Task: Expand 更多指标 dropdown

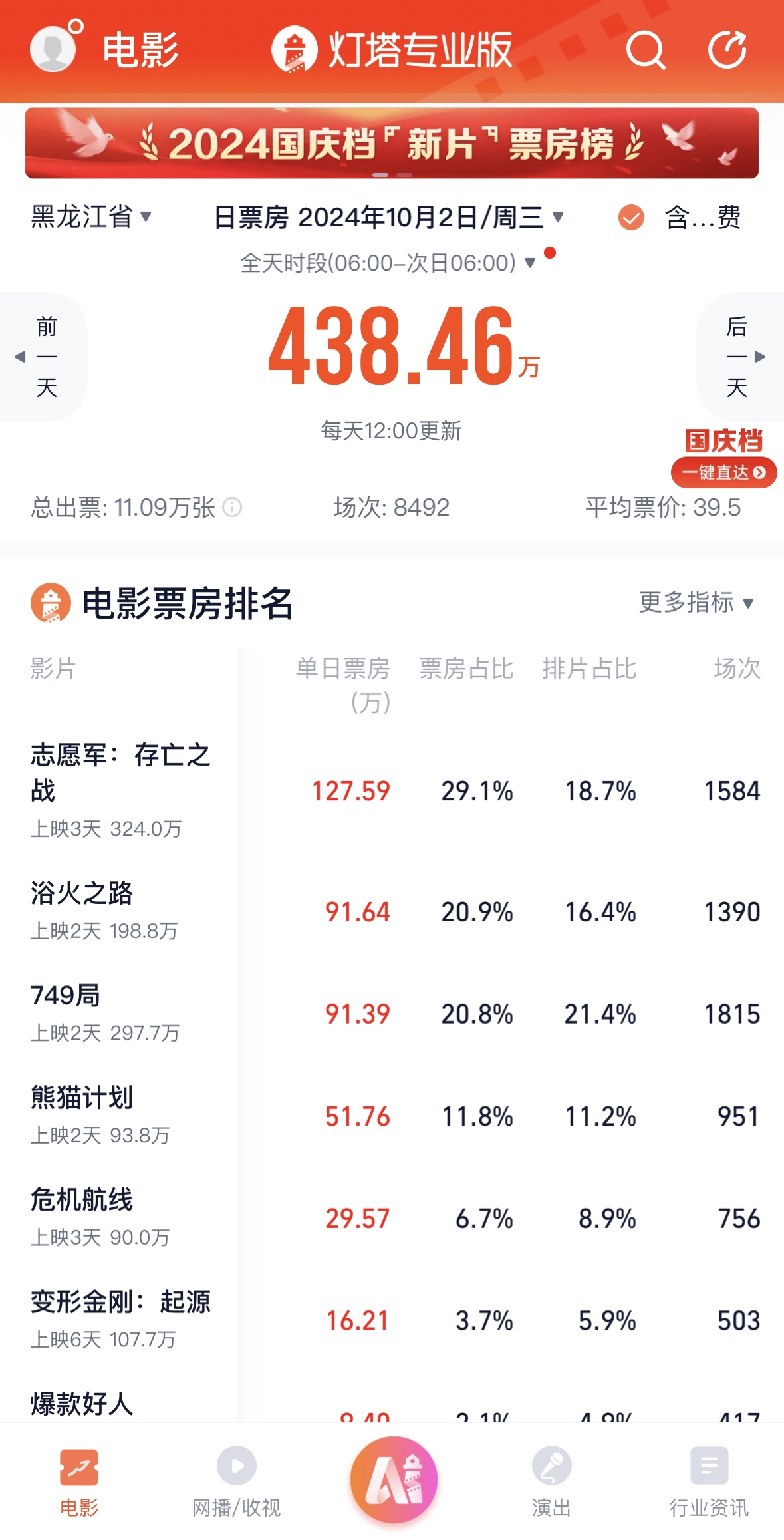Action: tap(696, 602)
